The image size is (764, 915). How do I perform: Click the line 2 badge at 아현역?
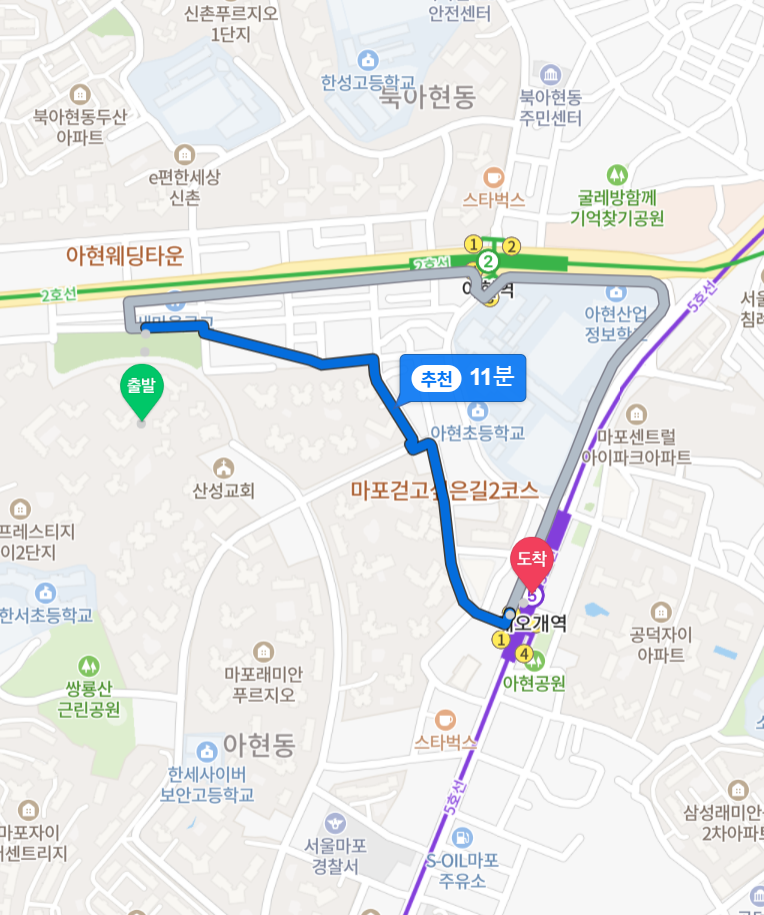tap(489, 262)
